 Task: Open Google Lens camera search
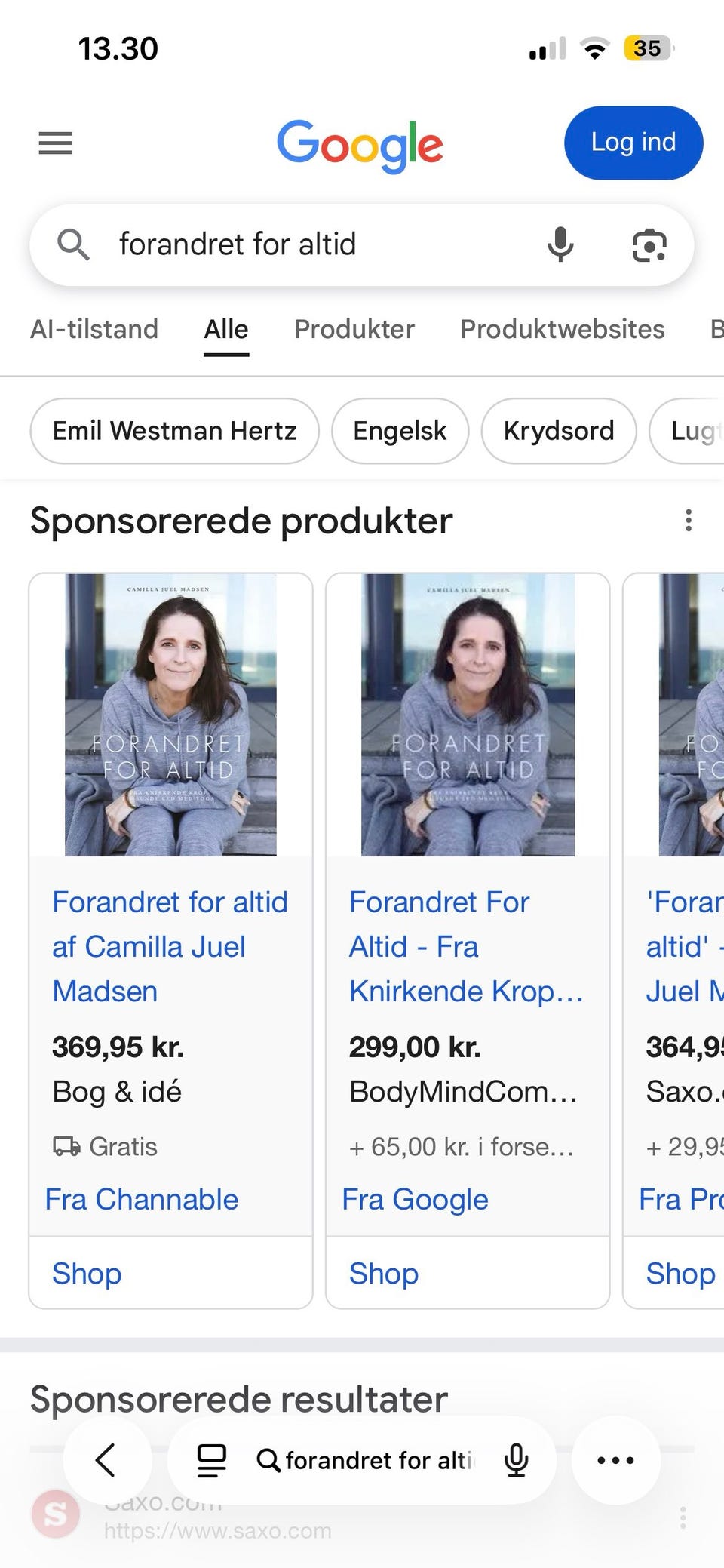pos(649,245)
